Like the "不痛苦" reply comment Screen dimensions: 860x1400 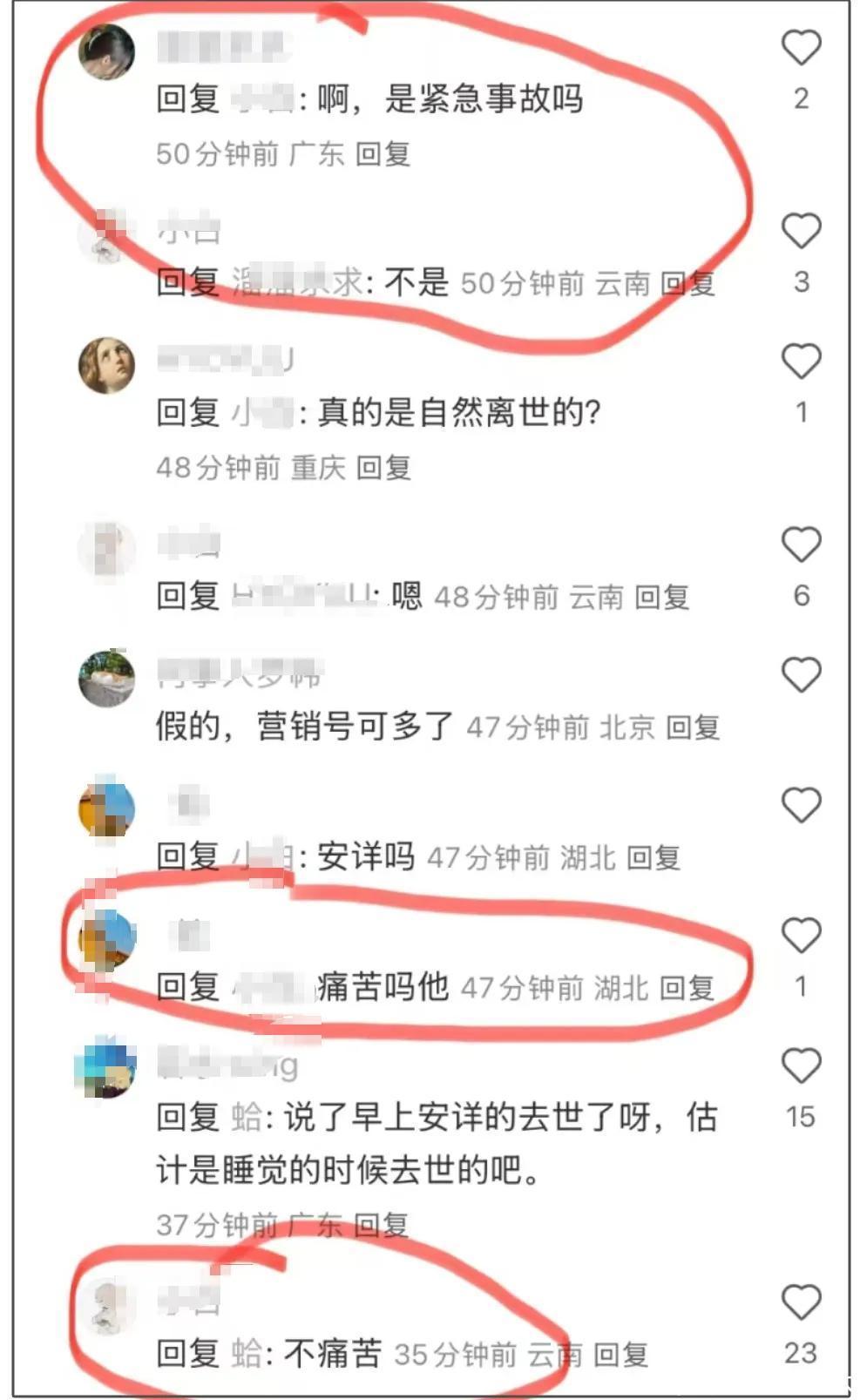coord(801,1302)
